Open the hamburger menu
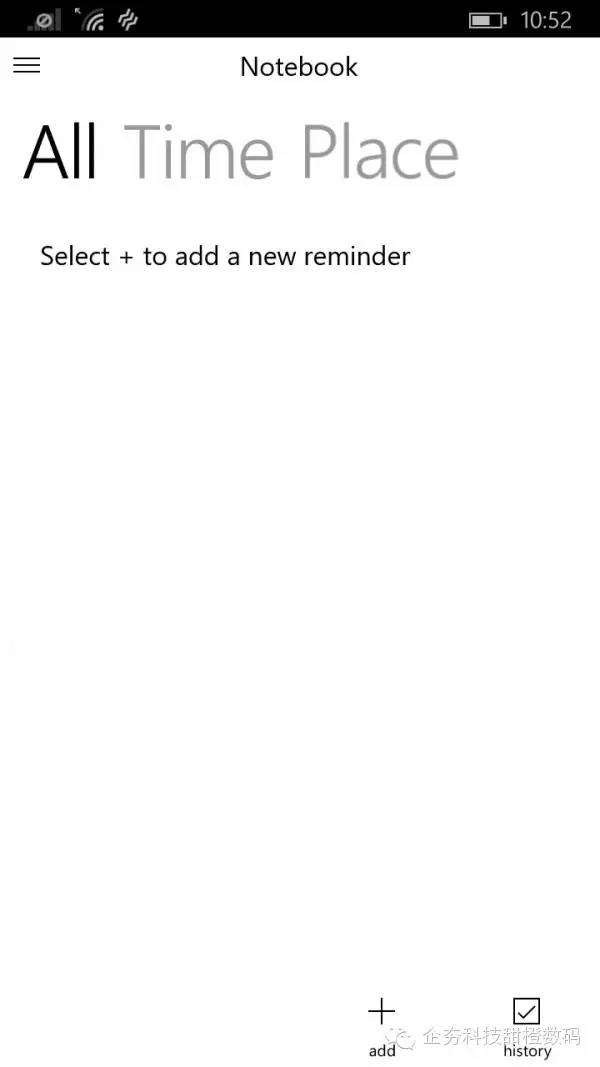Screen dimensions: 600x1067 (x=27, y=65)
